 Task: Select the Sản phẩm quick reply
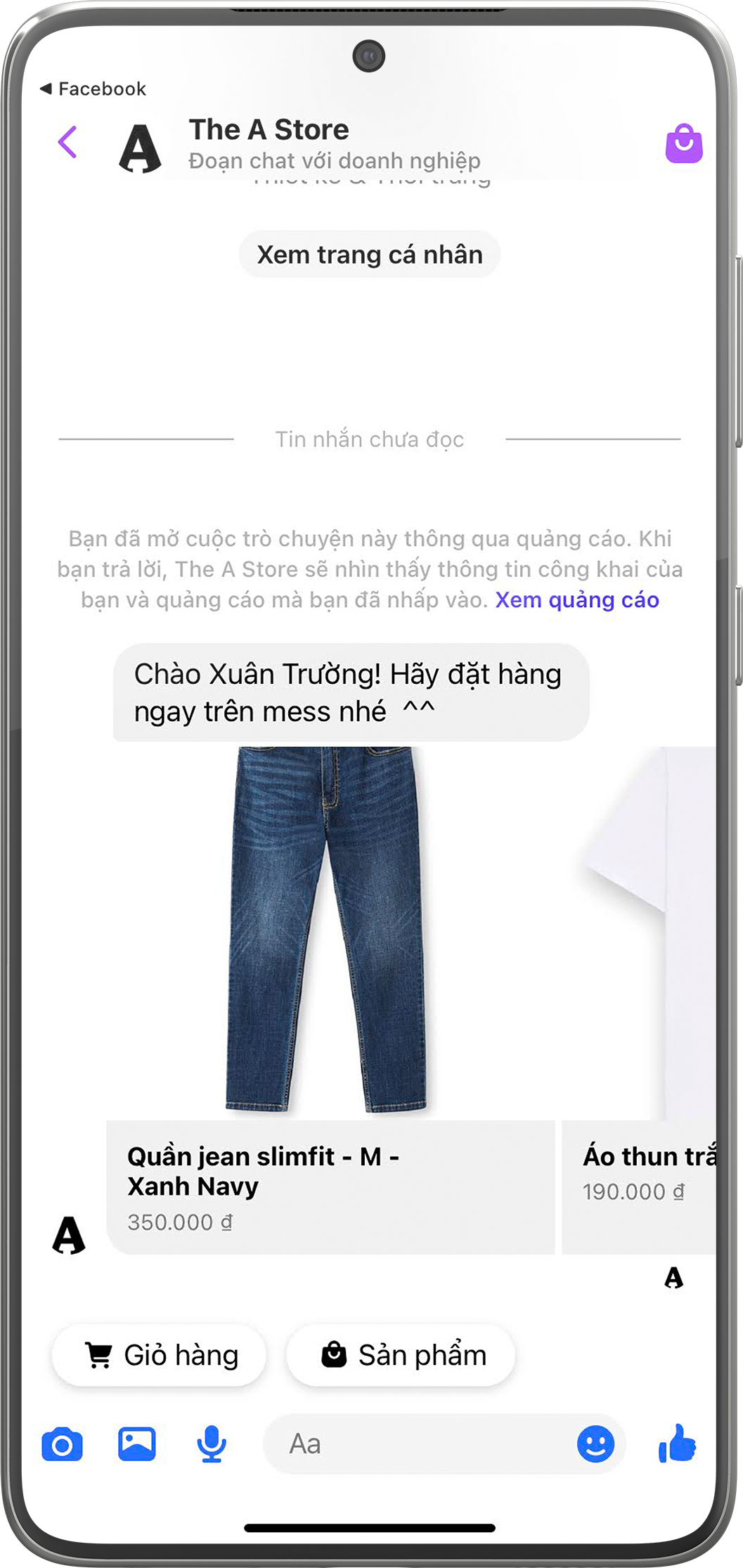[401, 1355]
